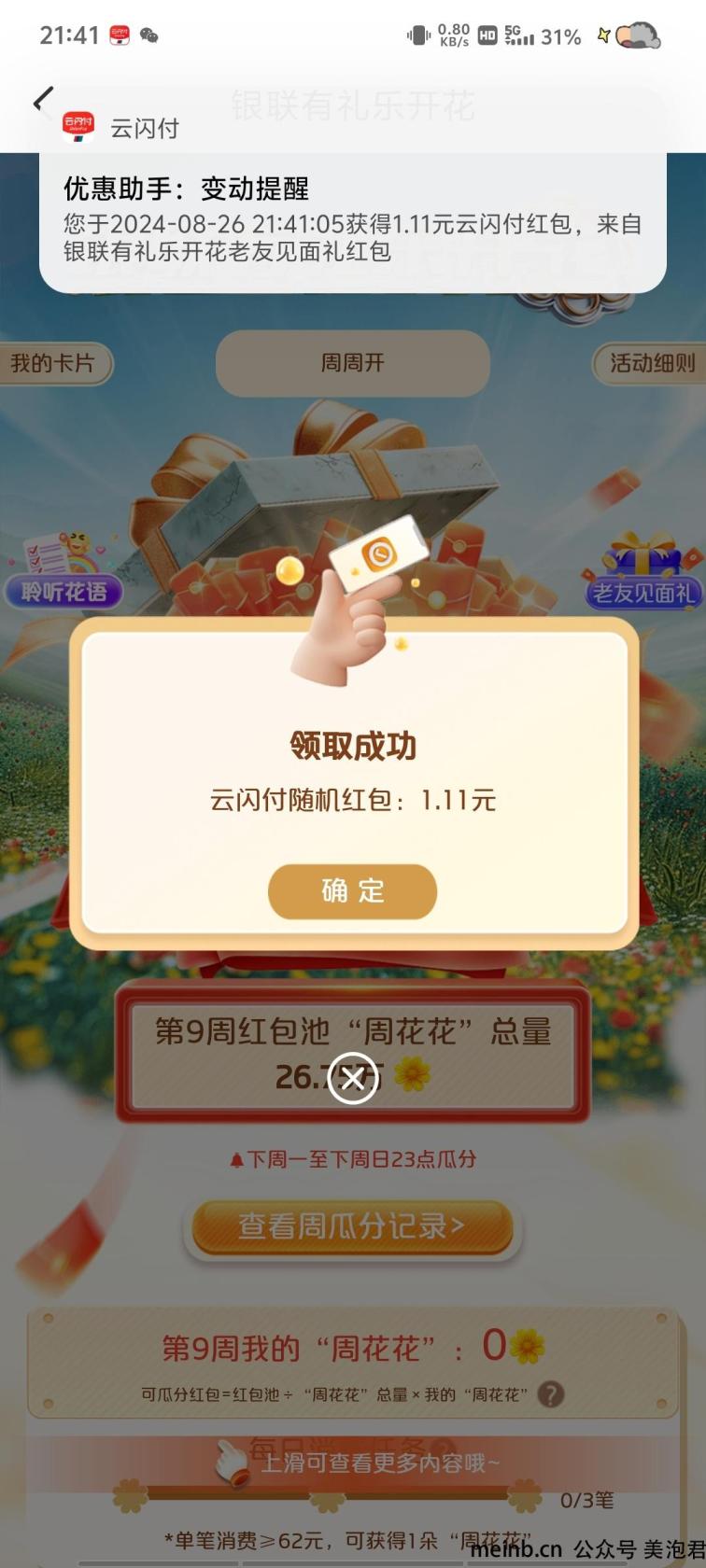View 活动细则 rules

pyautogui.click(x=651, y=363)
